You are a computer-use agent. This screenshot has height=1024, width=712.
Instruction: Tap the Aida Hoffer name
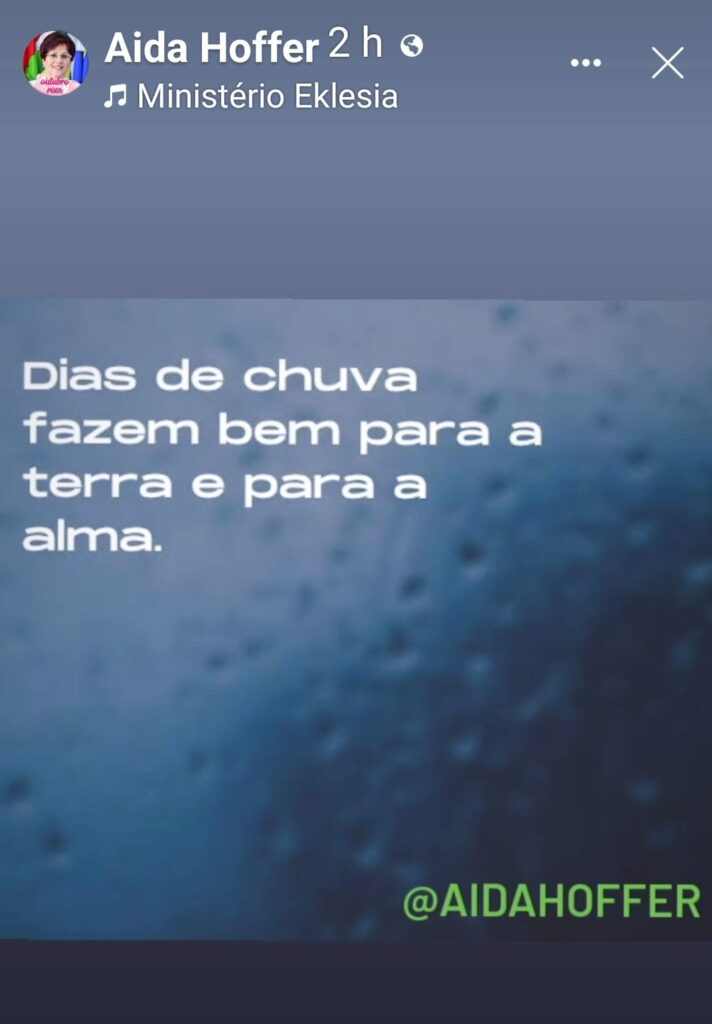click(211, 47)
